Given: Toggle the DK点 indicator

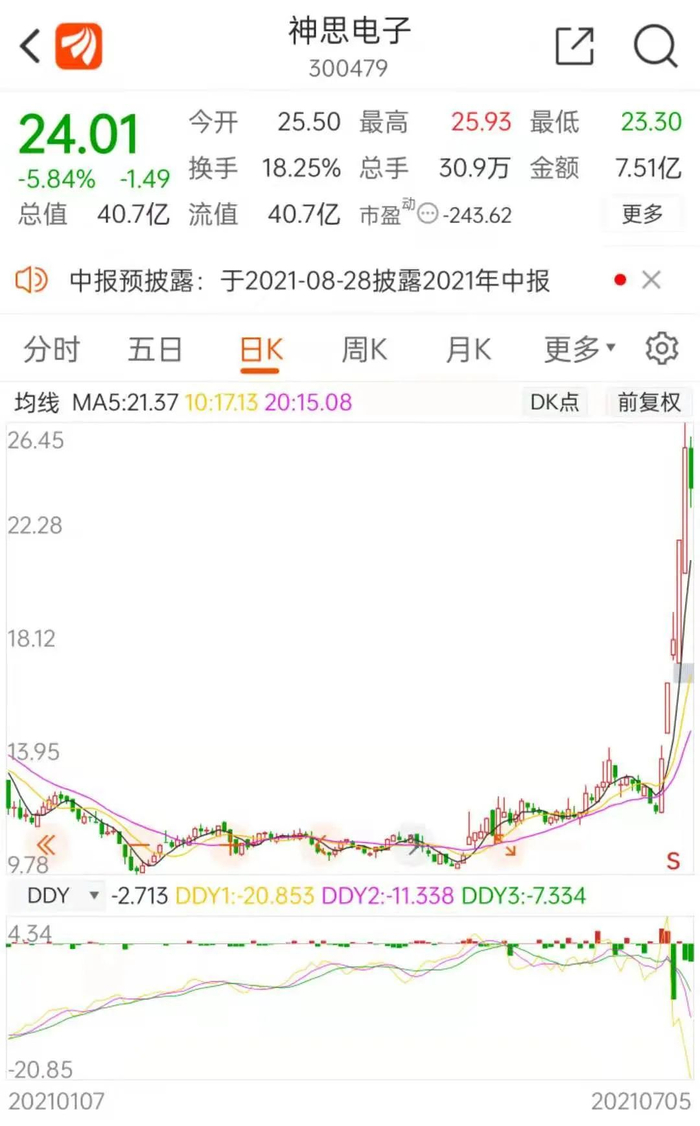Looking at the screenshot, I should (x=554, y=402).
